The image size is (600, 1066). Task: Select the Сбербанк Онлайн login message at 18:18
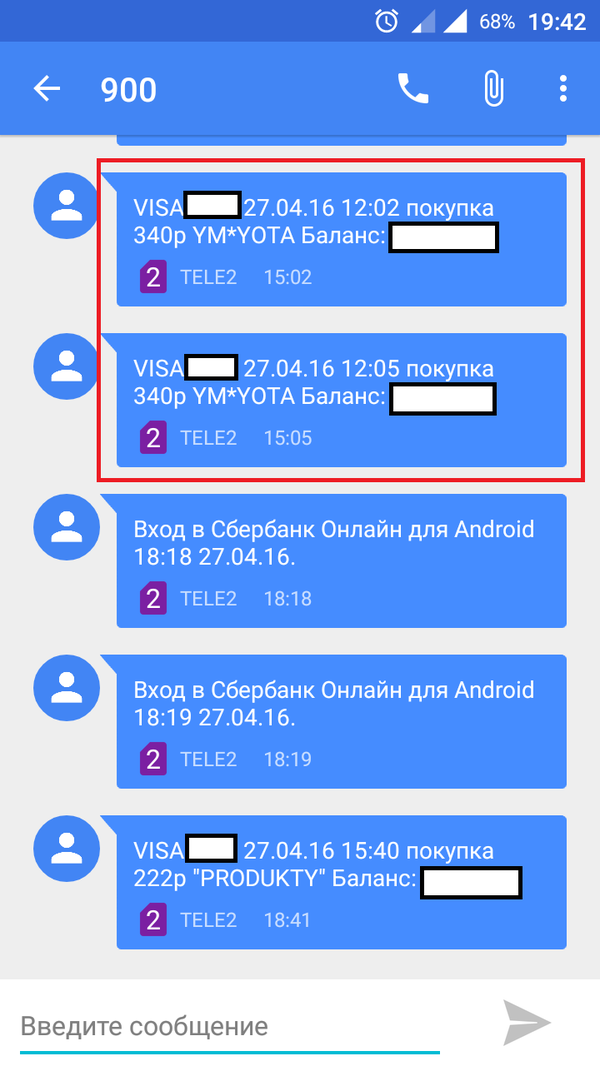341,561
